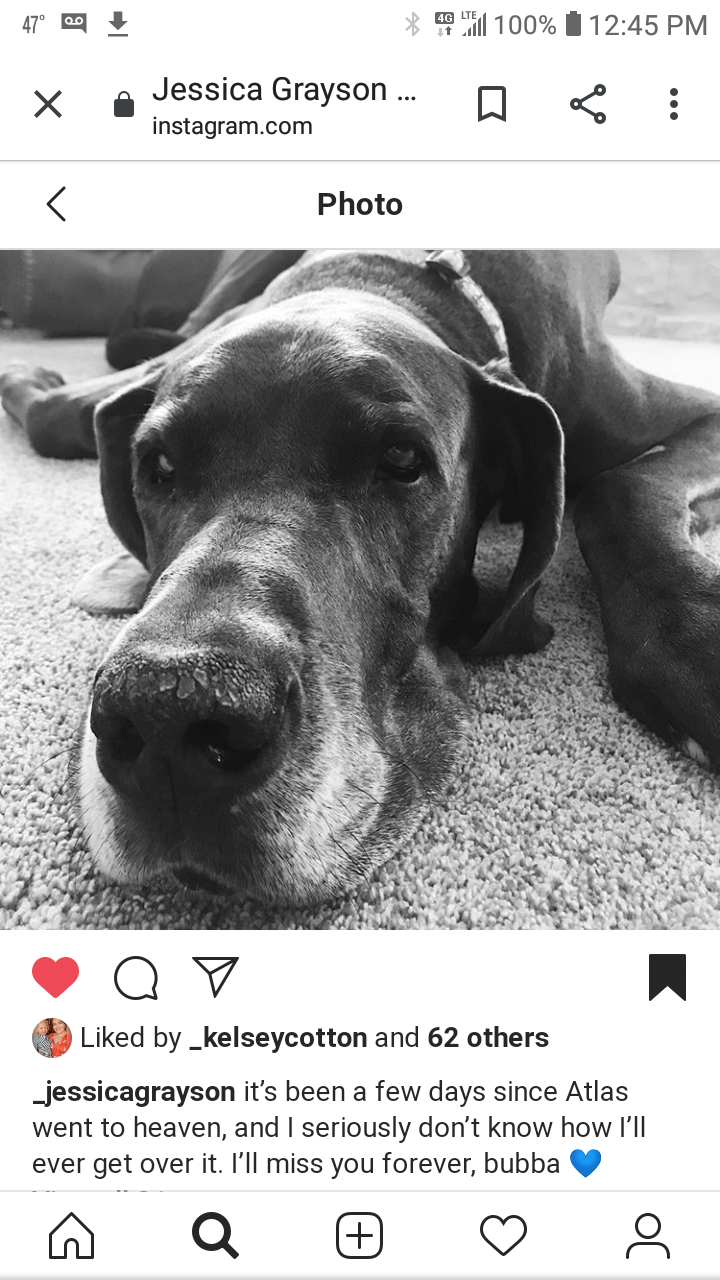720x1280 pixels.
Task: Open _jessicagrayson's profile from the caption
Action: point(134,1091)
